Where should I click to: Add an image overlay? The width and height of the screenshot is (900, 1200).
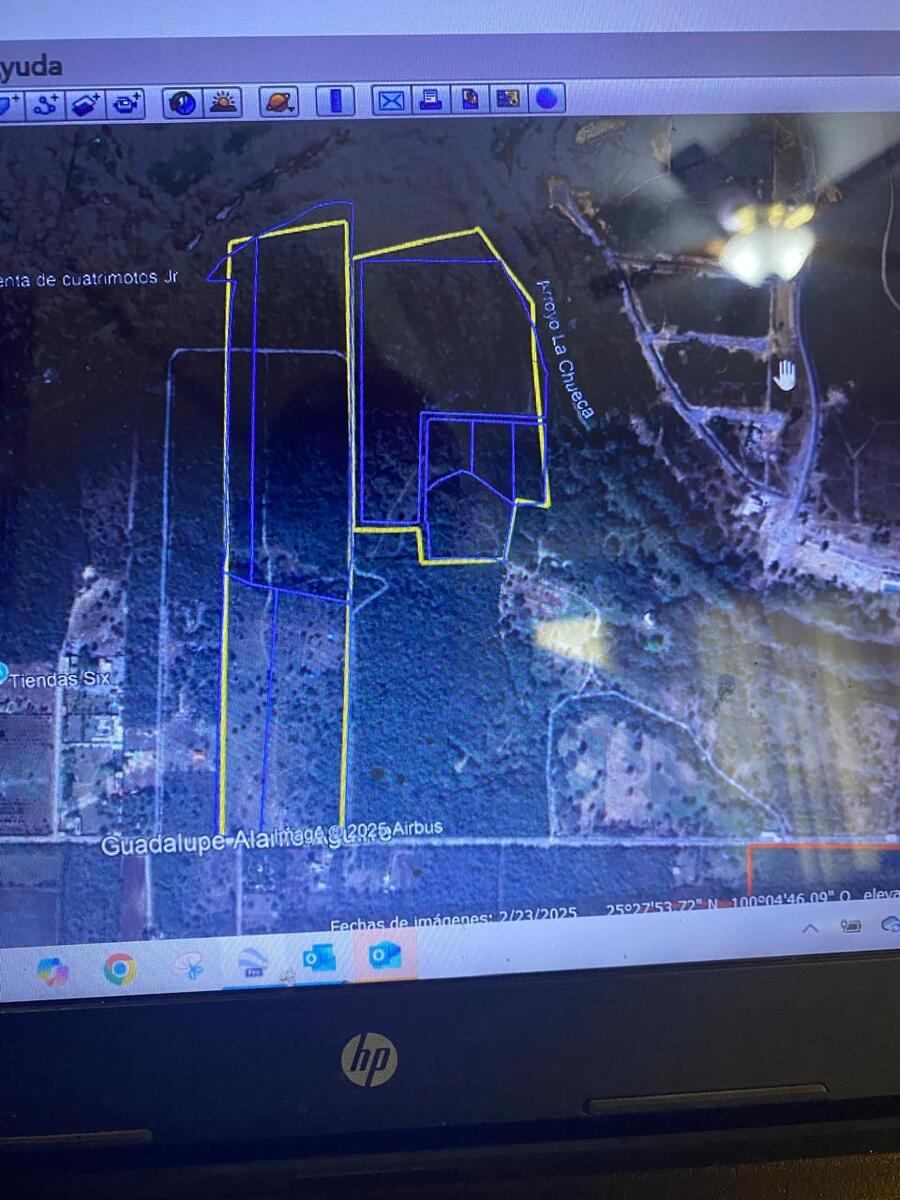coord(86,103)
